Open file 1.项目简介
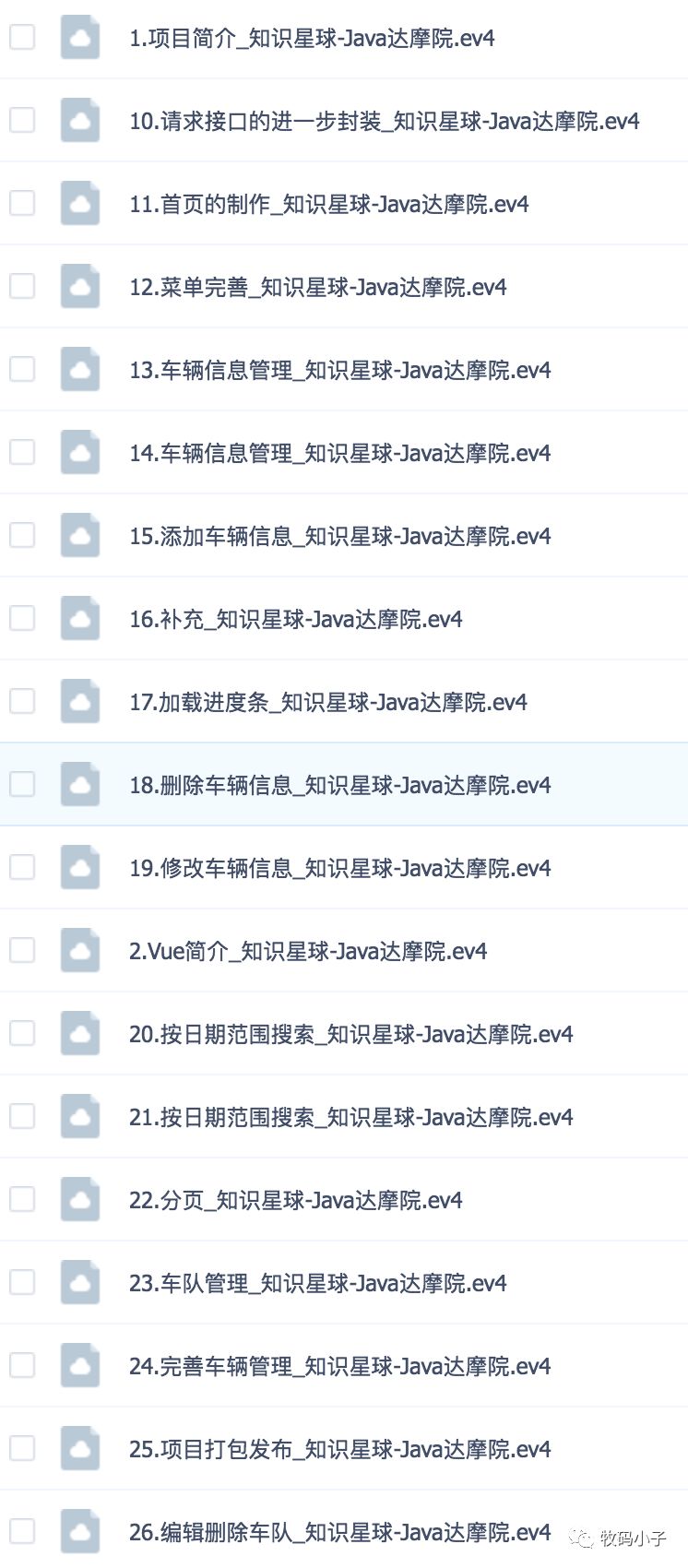 coord(311,39)
